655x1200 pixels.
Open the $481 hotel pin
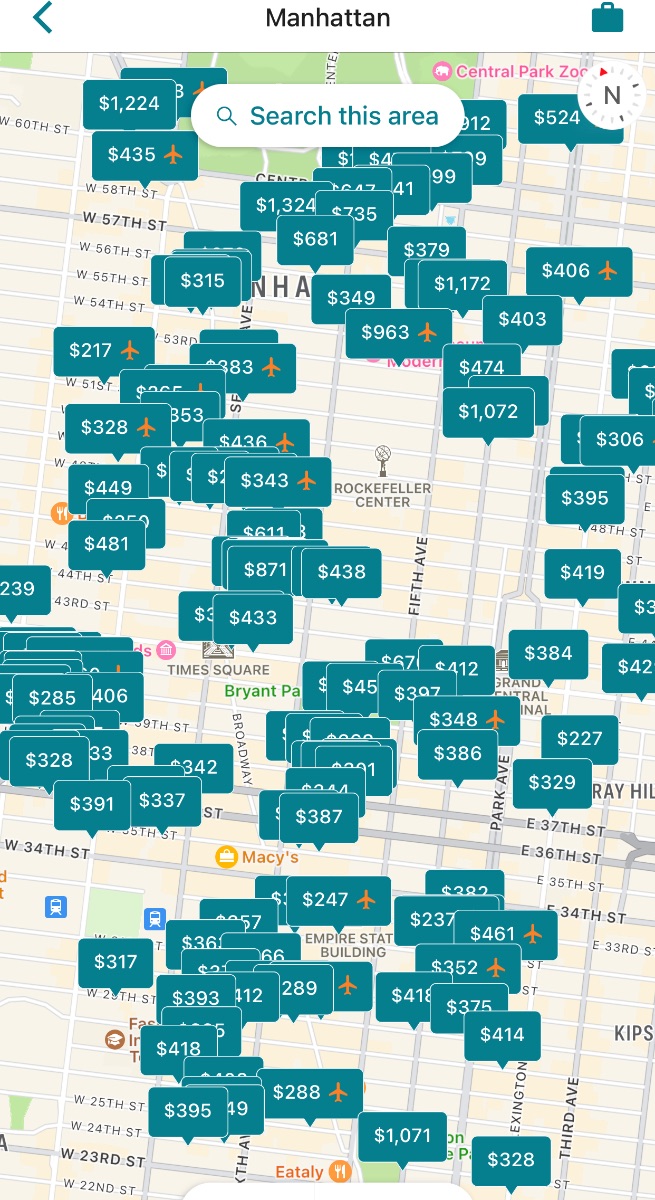pos(106,545)
